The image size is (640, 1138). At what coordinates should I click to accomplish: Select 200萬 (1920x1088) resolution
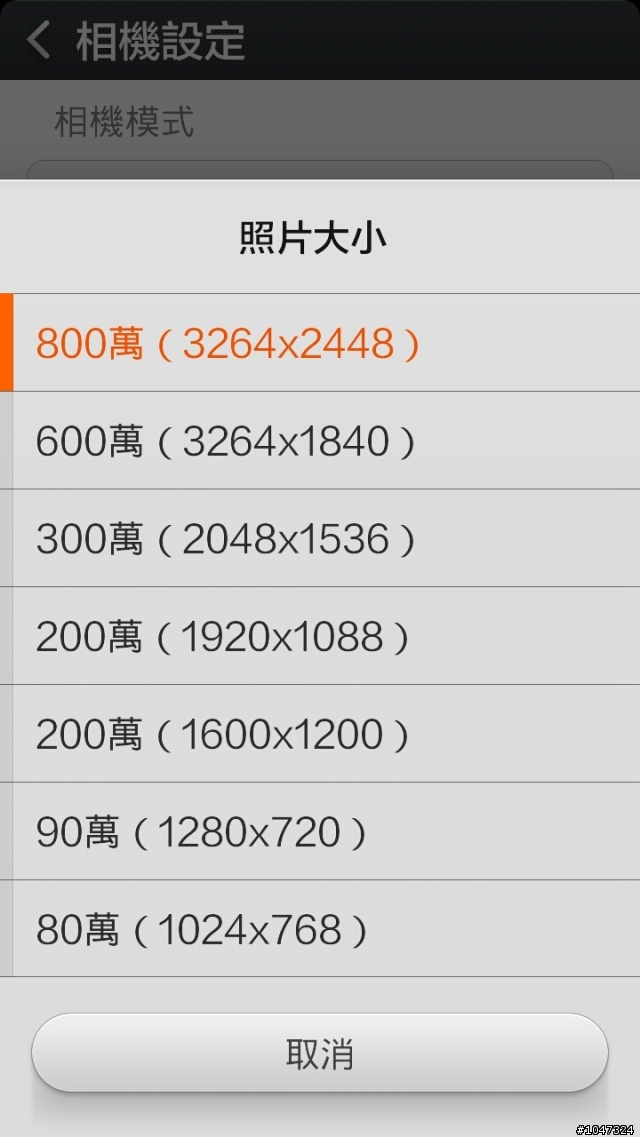(320, 636)
